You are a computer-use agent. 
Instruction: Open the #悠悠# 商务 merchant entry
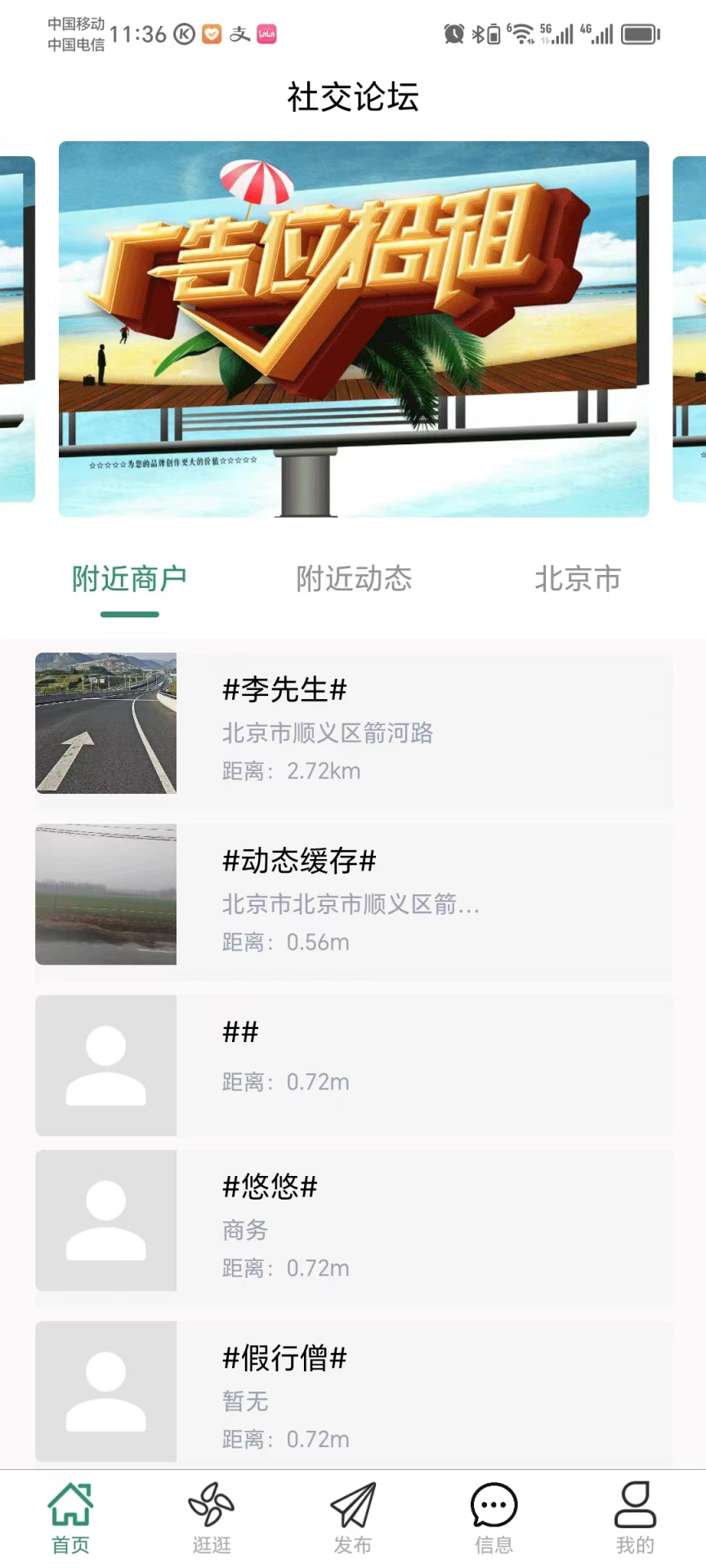353,1221
